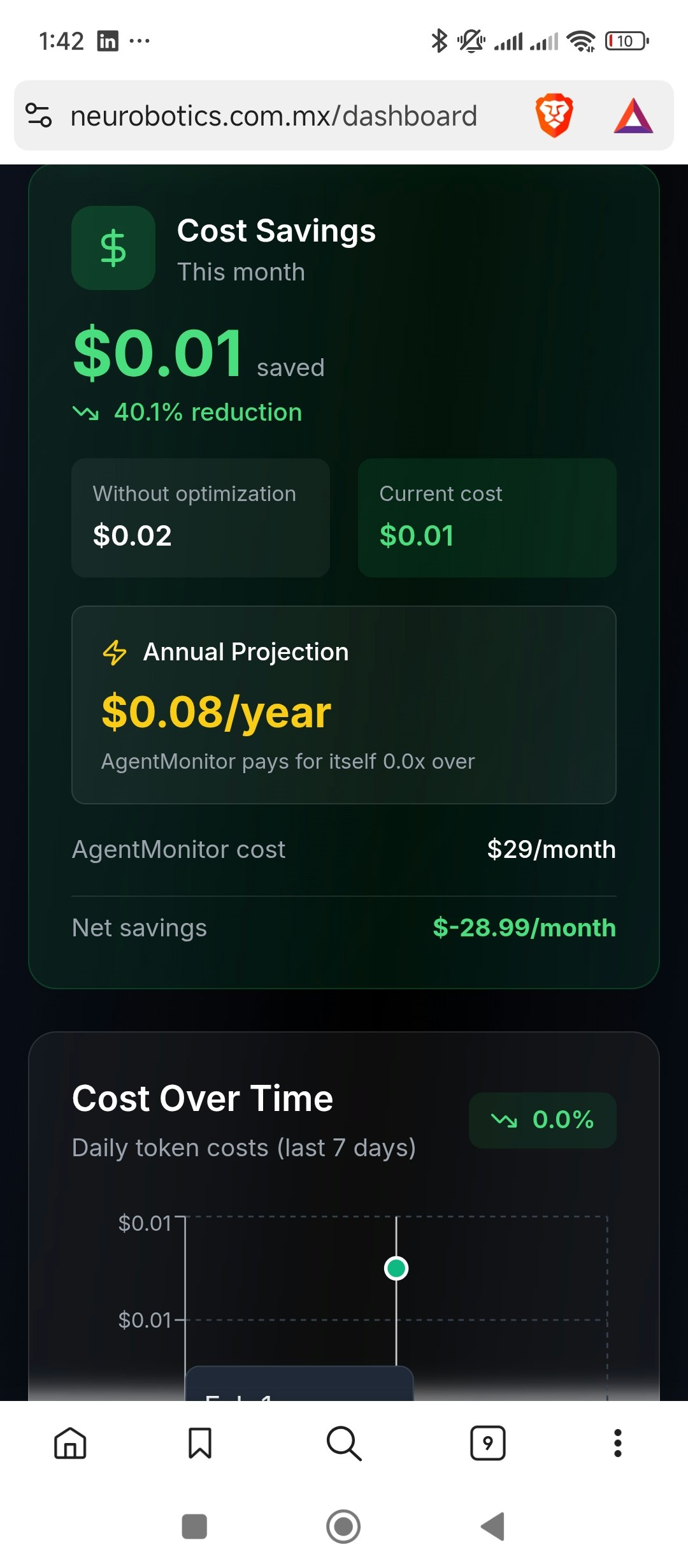Click the Without optimization cost card

(200, 518)
